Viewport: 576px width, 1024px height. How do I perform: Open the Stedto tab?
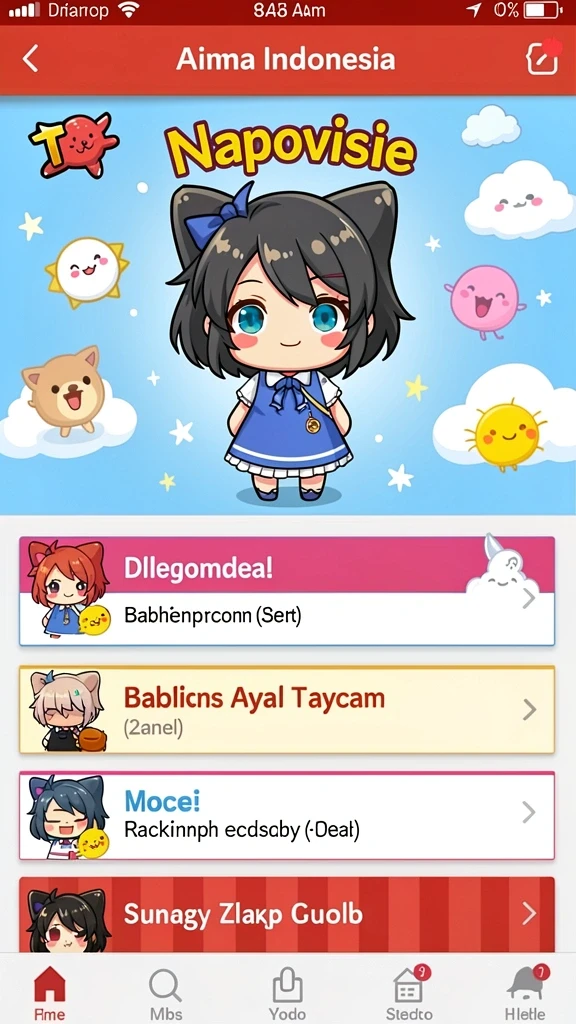[409, 993]
